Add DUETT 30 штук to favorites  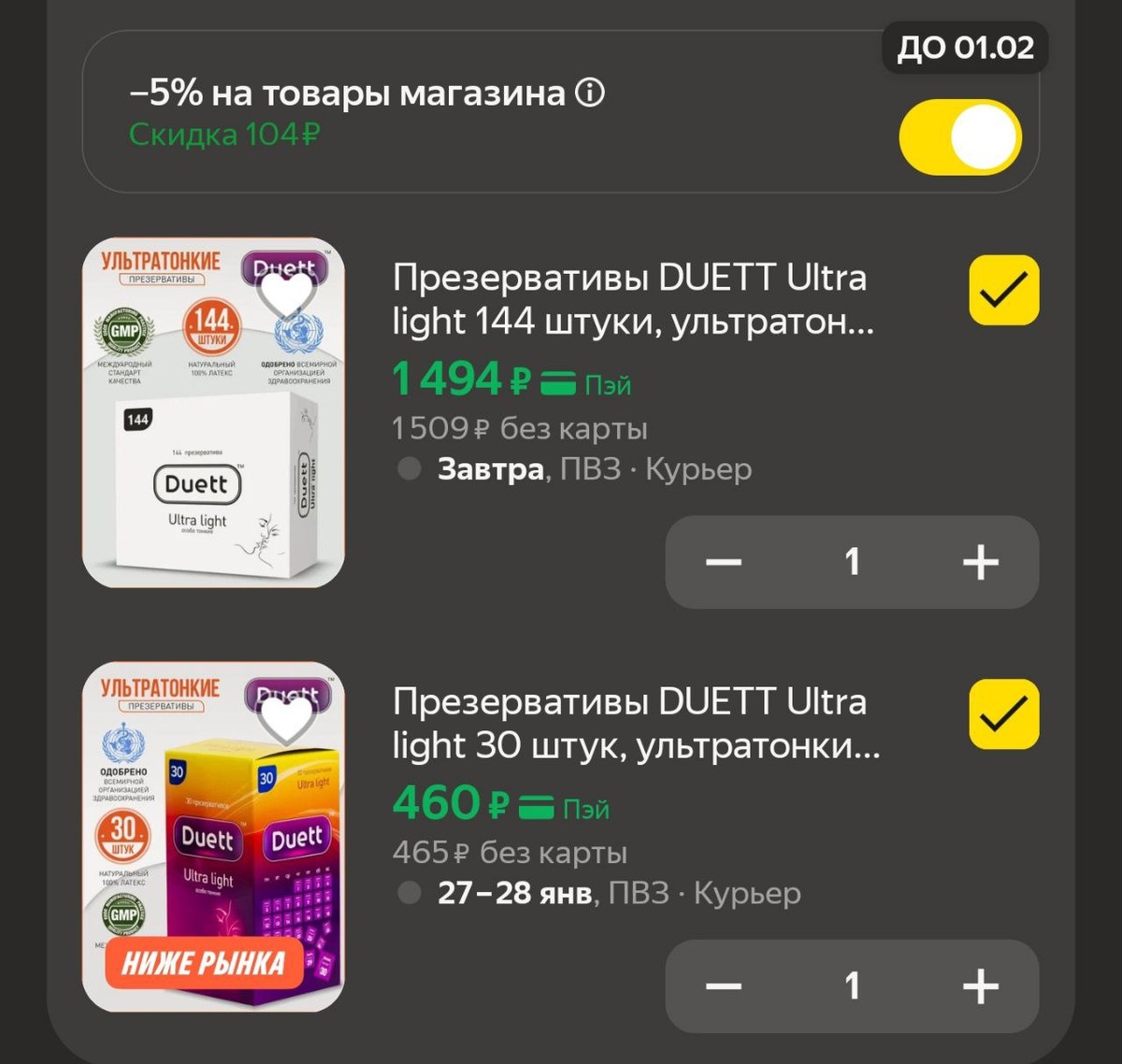click(286, 719)
